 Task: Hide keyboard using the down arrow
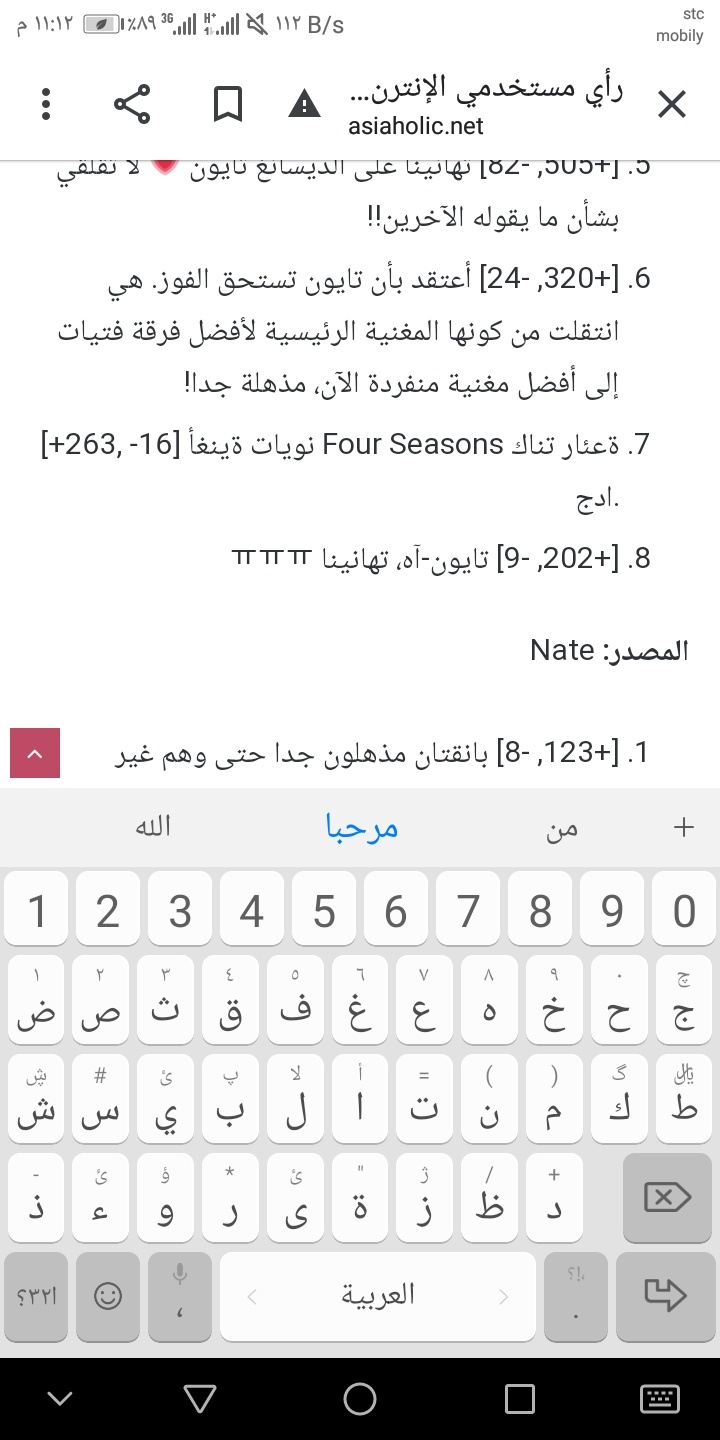point(60,1399)
